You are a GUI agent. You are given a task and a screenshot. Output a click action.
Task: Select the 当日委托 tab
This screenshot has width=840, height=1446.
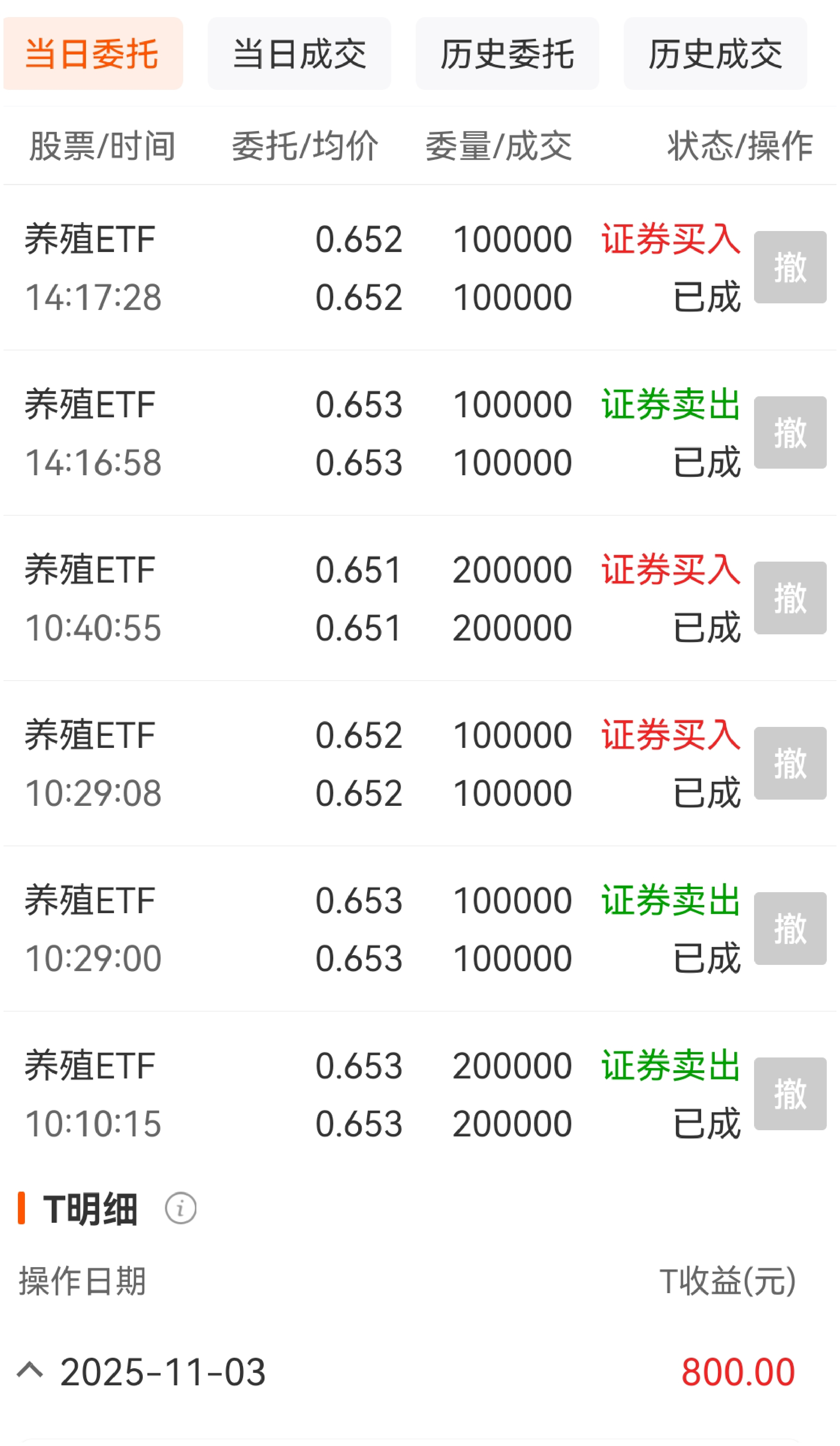(93, 54)
